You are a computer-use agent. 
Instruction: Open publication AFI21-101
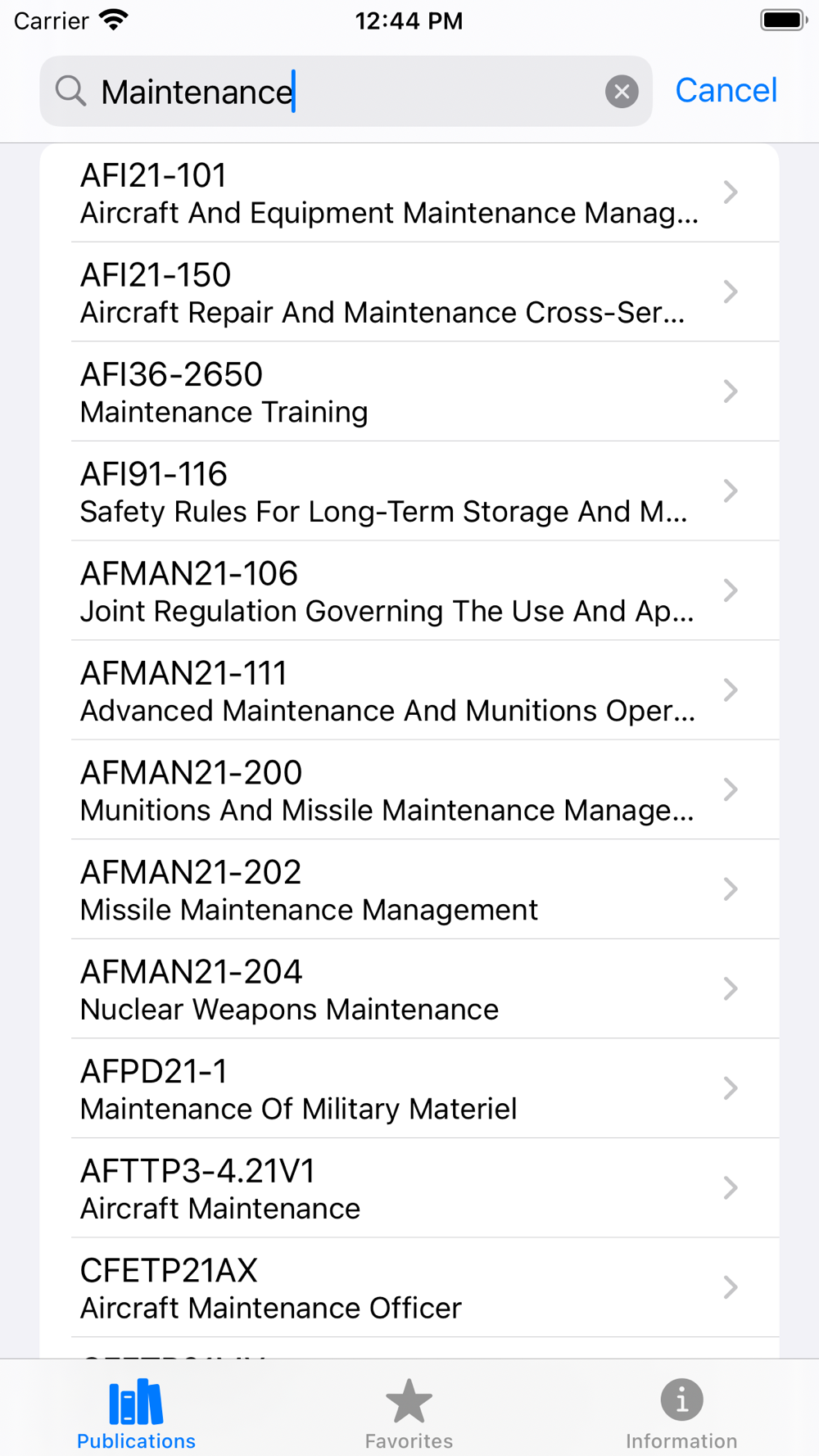point(409,192)
